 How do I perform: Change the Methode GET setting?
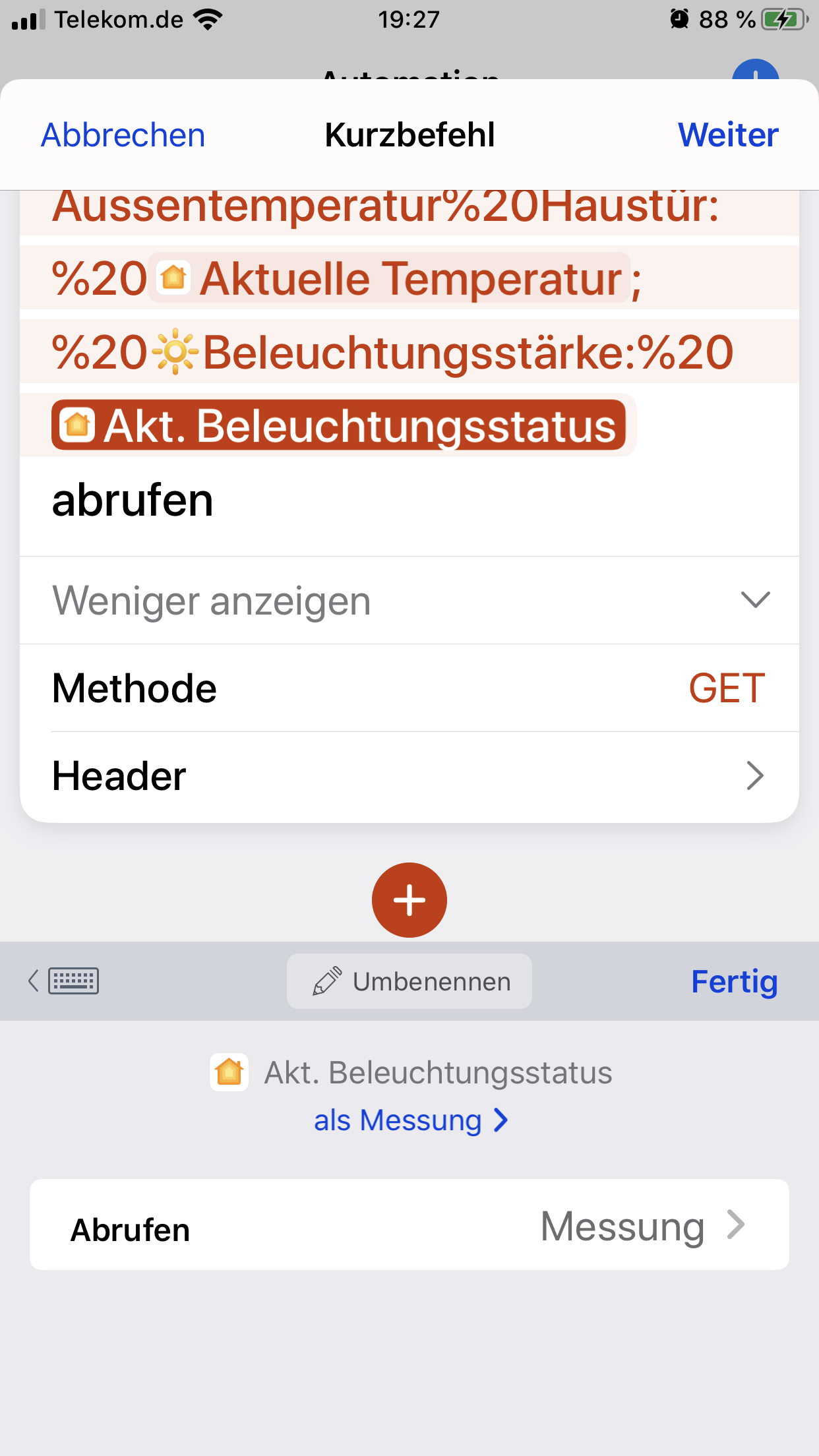[x=727, y=688]
